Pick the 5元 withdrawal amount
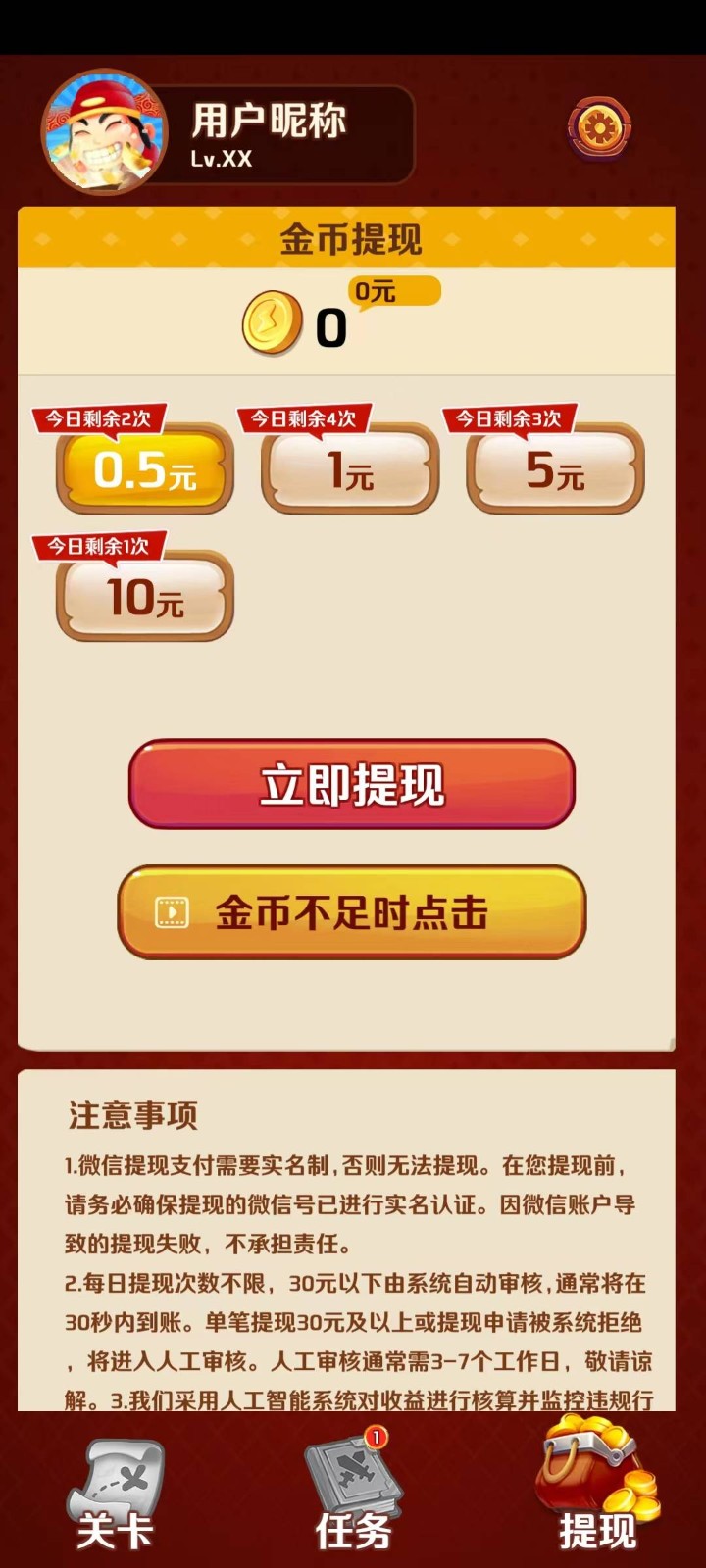The image size is (706, 1568). click(555, 470)
